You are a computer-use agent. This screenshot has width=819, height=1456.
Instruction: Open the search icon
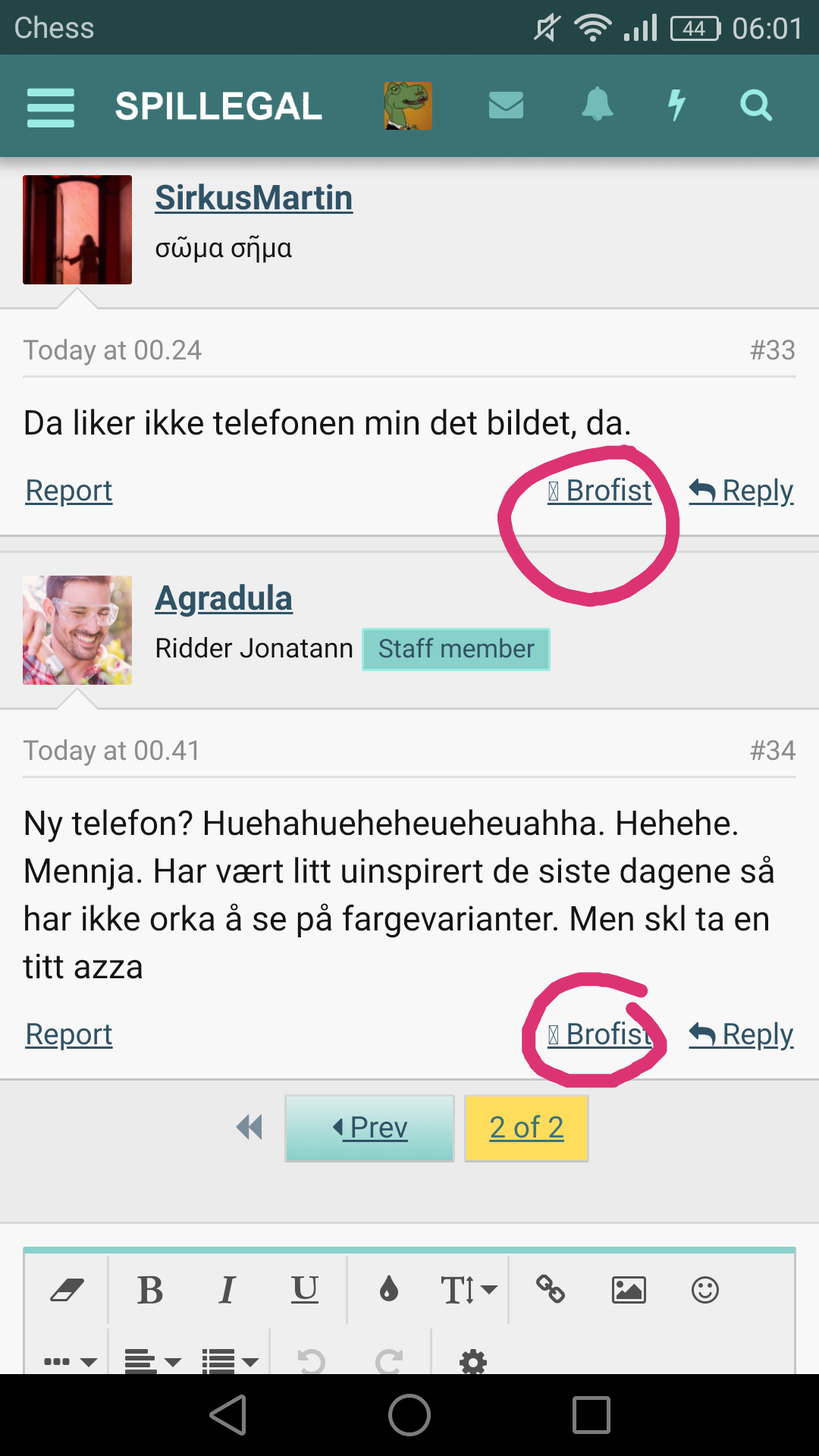(x=755, y=105)
